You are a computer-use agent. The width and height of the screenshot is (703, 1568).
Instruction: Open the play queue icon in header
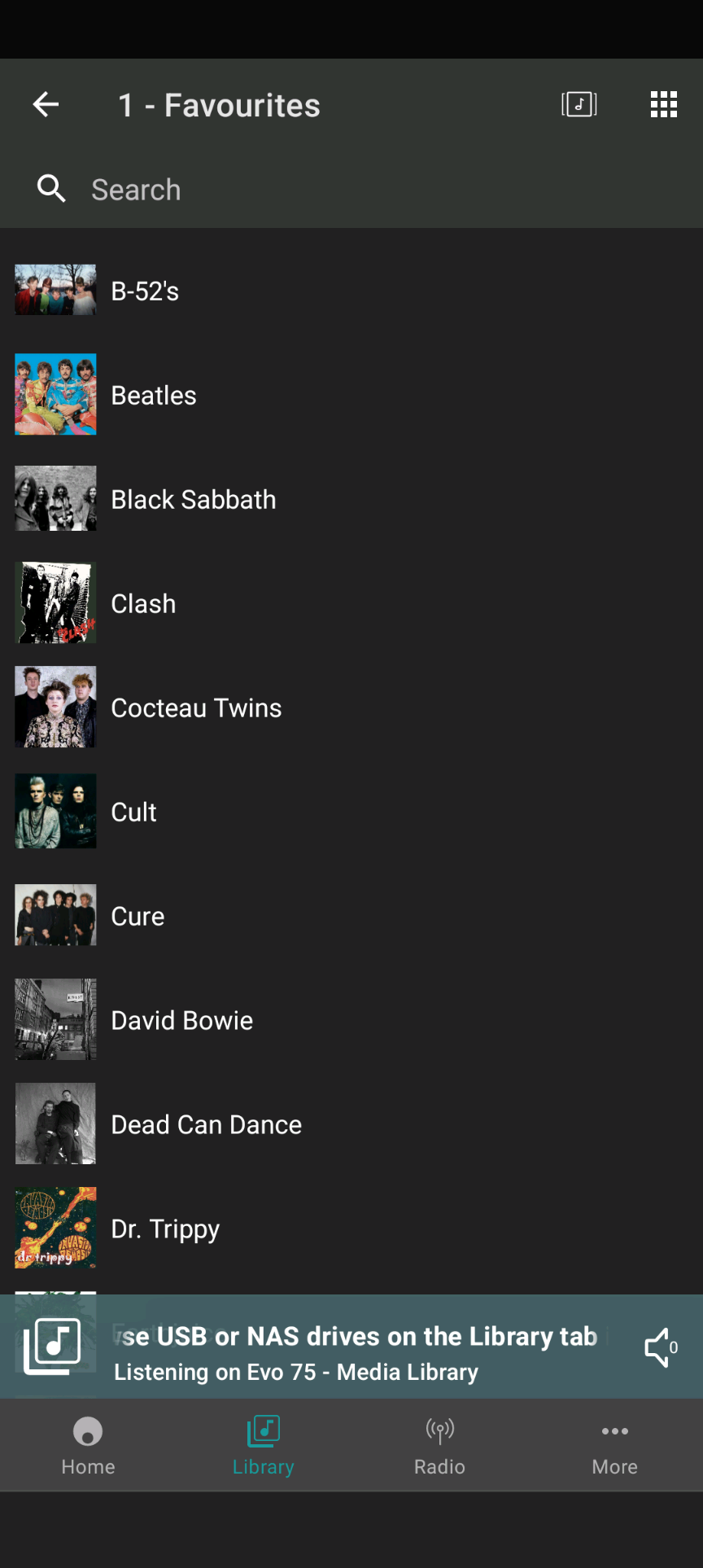tap(579, 105)
